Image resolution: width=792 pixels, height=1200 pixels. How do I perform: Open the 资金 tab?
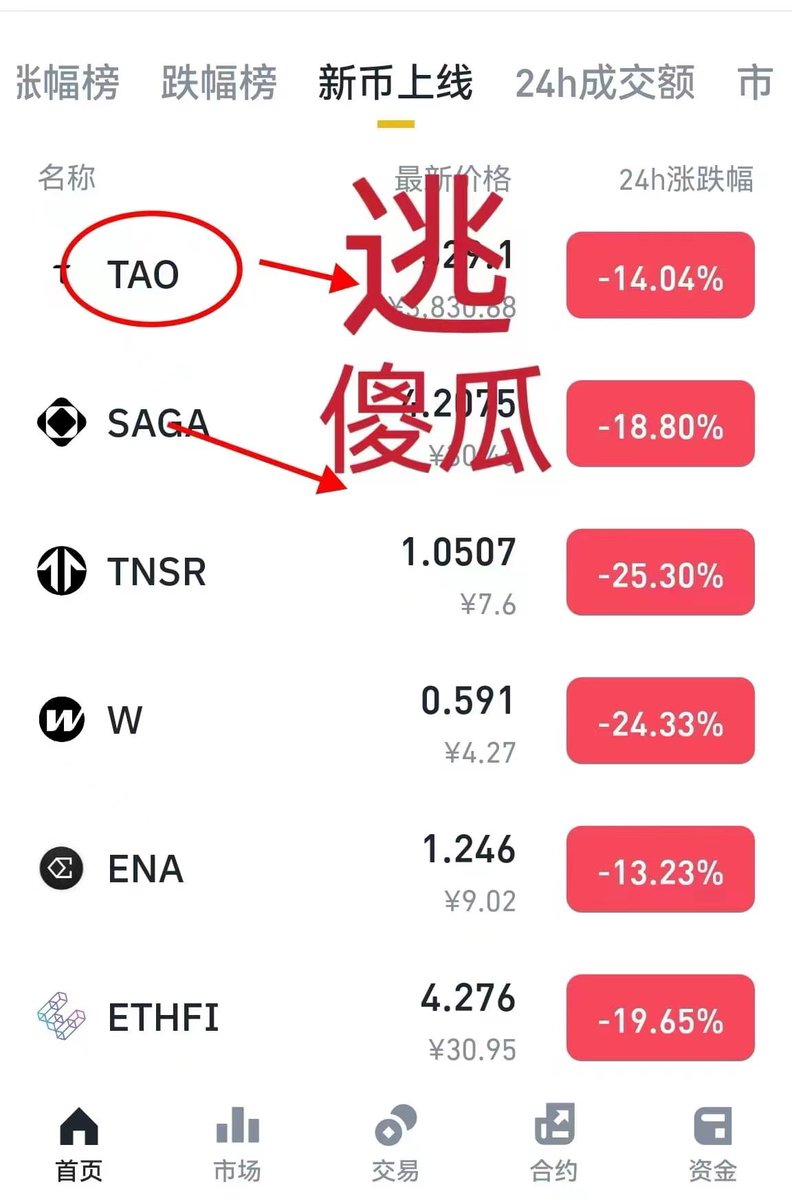[x=712, y=1145]
